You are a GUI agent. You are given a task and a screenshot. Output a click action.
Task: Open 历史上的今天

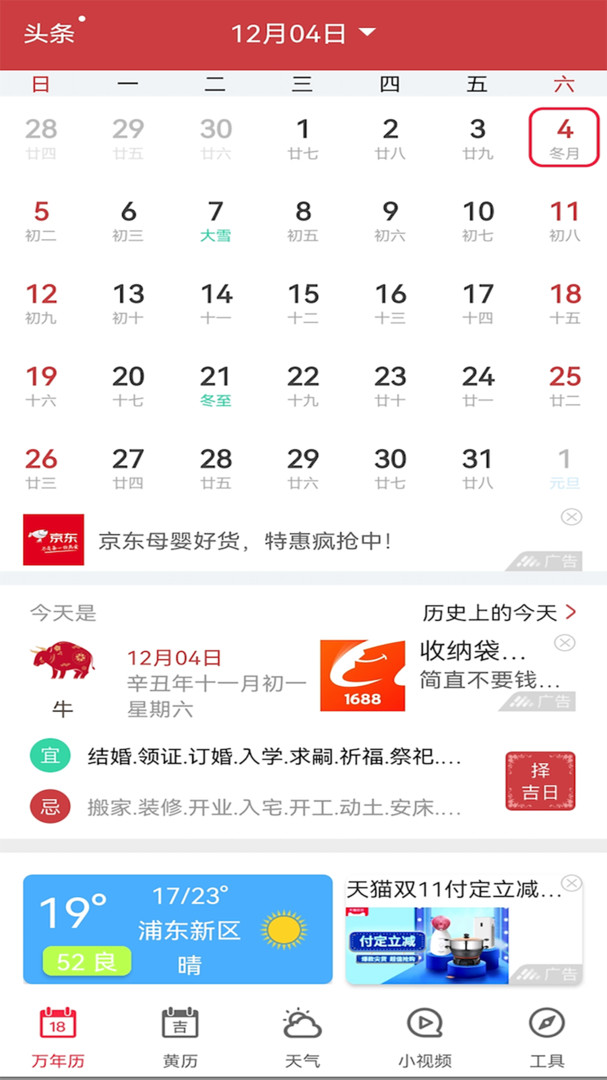point(499,612)
